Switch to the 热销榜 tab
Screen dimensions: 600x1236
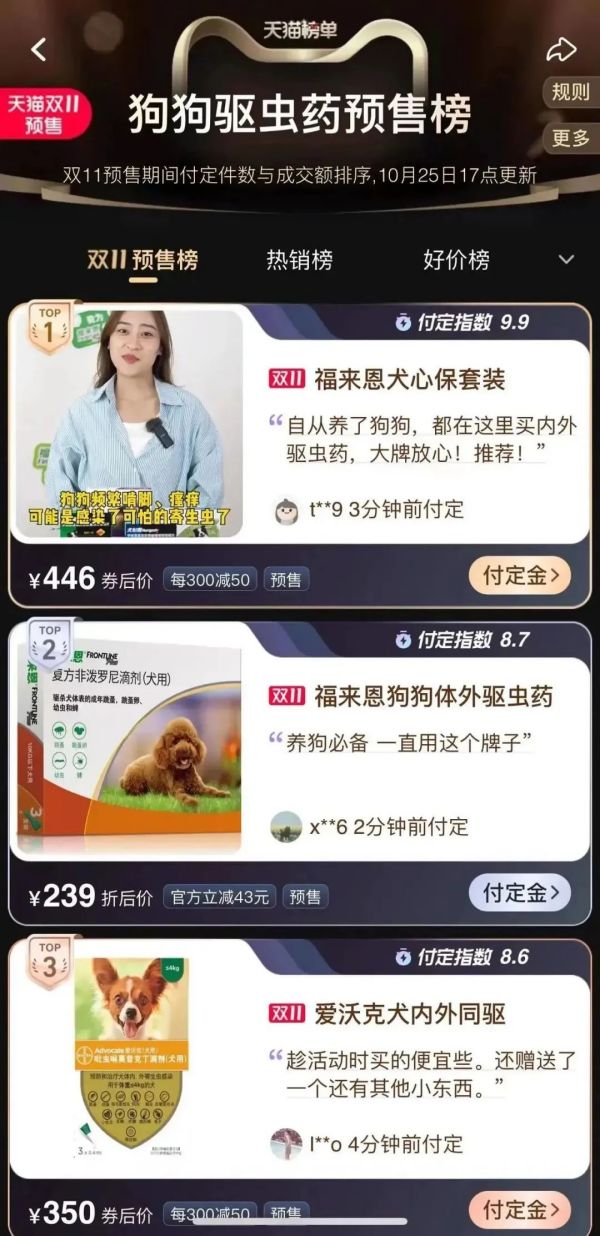(299, 260)
